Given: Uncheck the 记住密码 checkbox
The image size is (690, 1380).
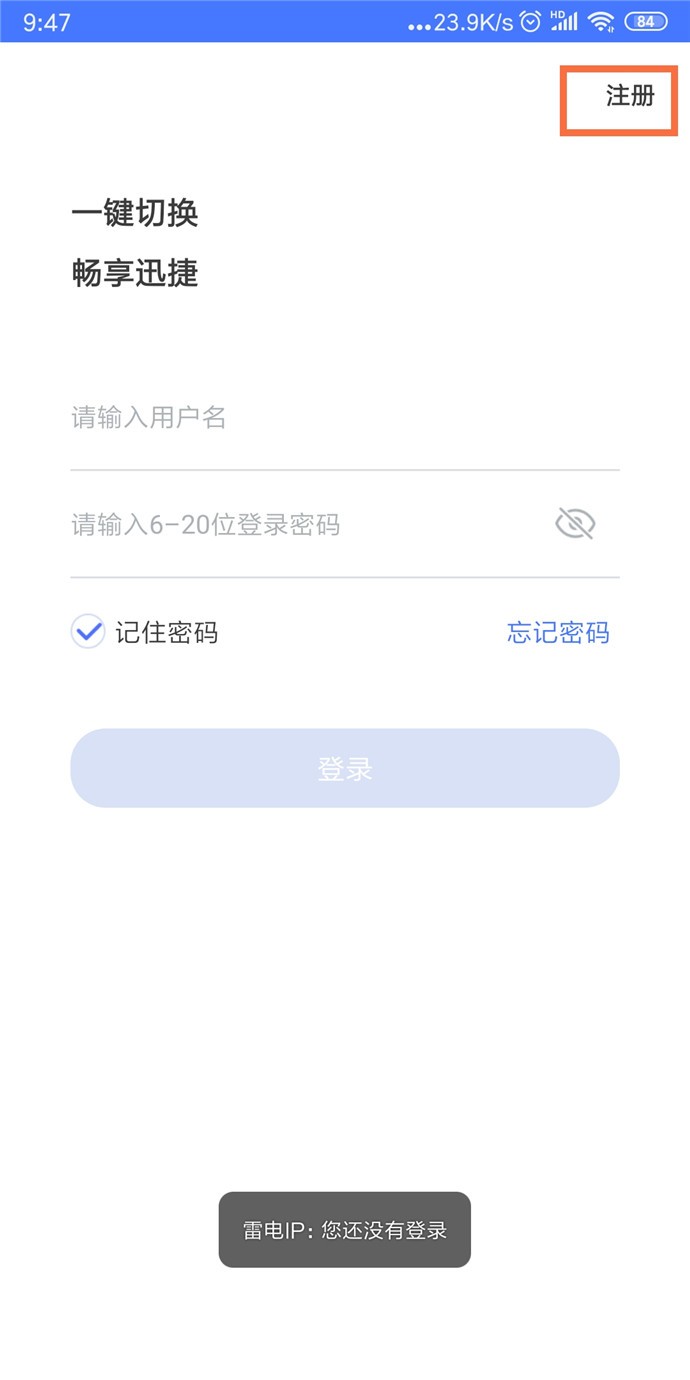Looking at the screenshot, I should pyautogui.click(x=88, y=632).
